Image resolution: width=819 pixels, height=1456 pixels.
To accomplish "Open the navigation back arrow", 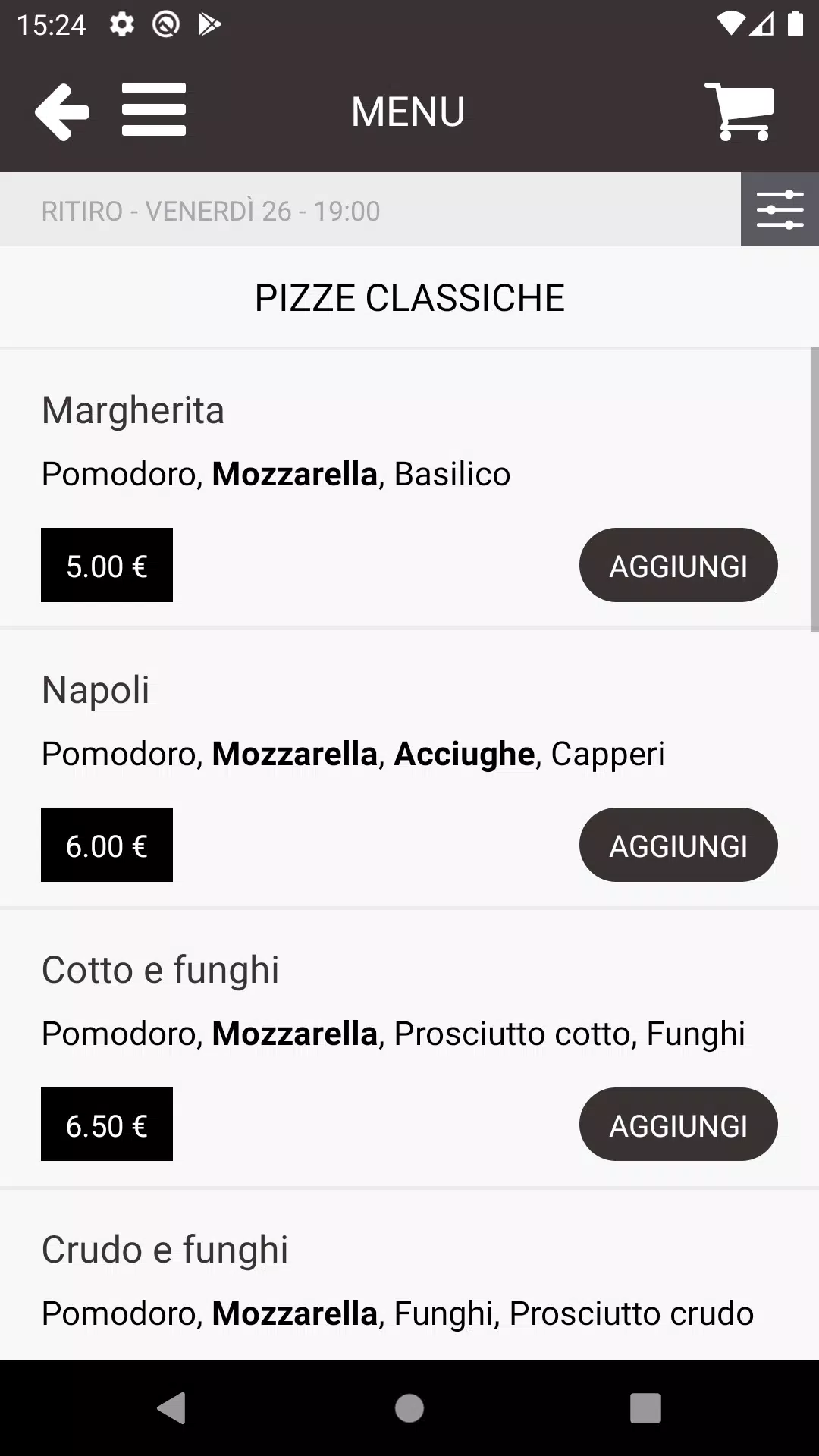I will (62, 111).
